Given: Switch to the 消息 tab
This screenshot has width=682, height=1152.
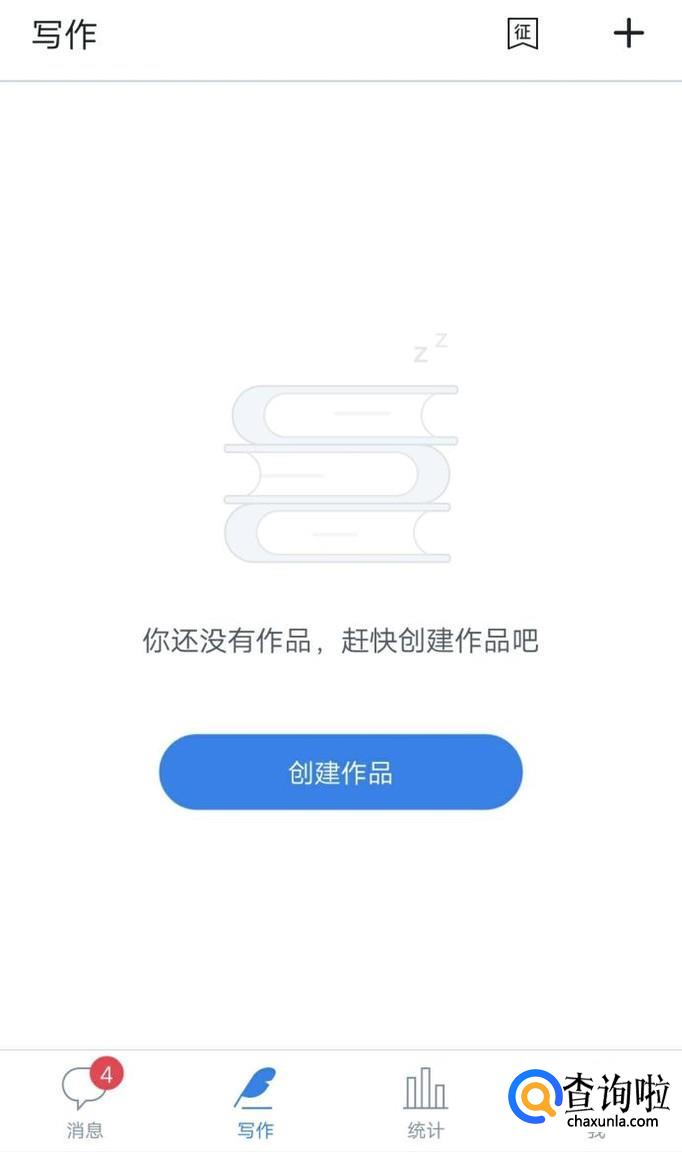Looking at the screenshot, I should pos(85,1101).
